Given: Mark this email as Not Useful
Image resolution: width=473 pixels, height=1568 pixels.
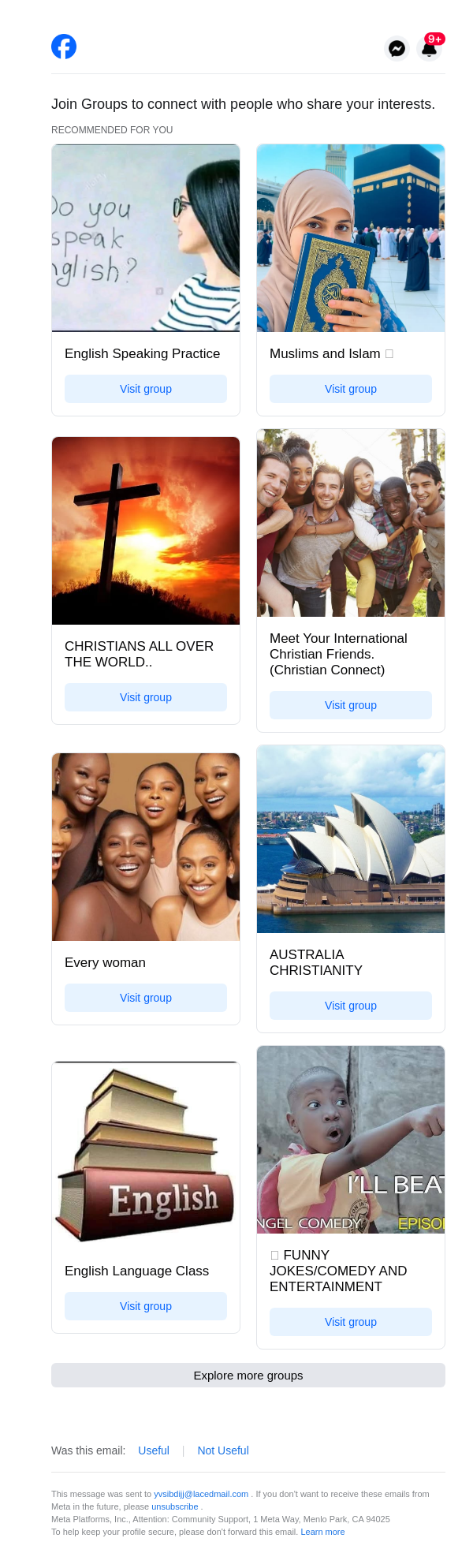Looking at the screenshot, I should (223, 1450).
